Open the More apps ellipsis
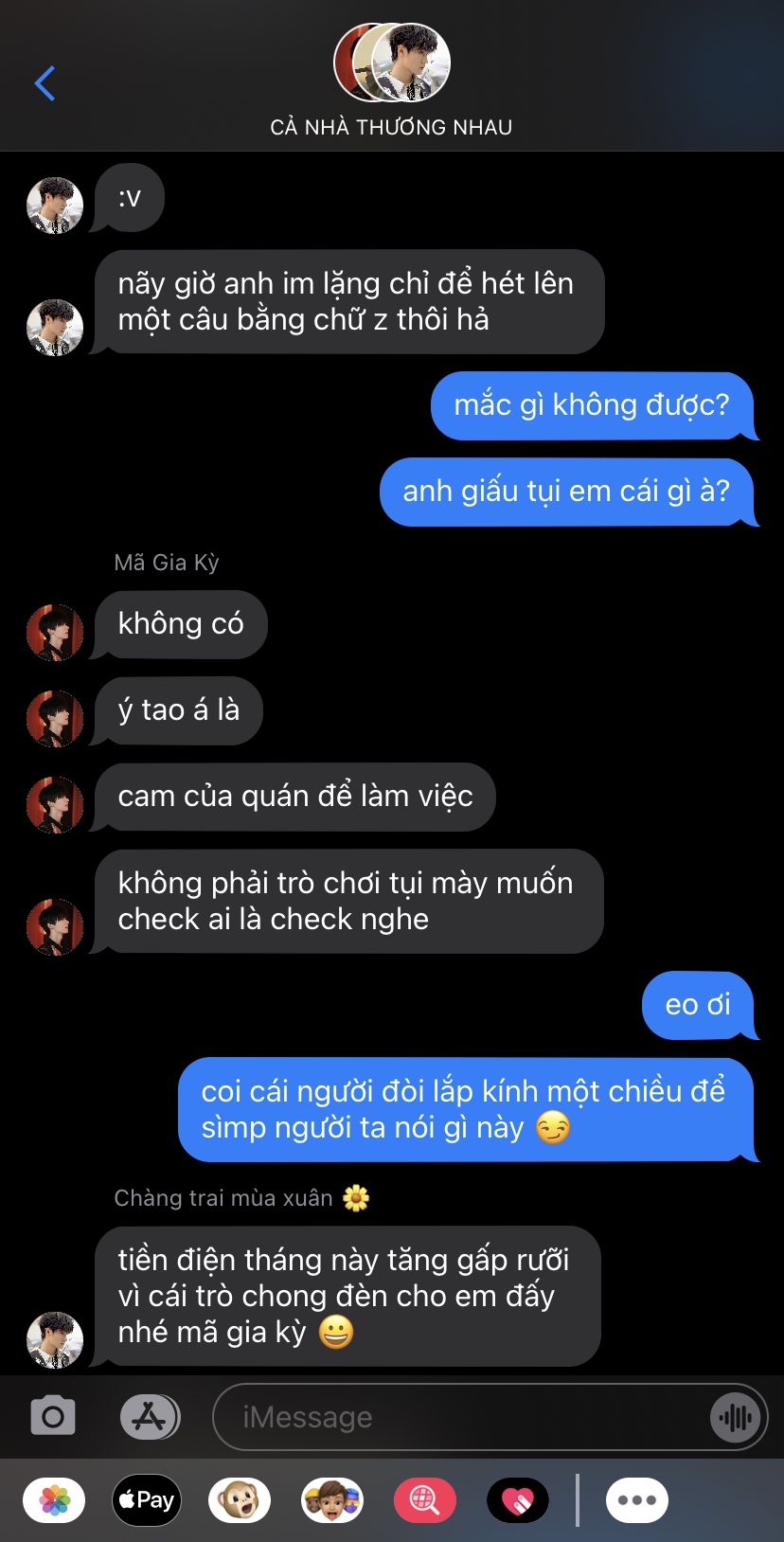The image size is (784, 1542). pyautogui.click(x=637, y=1500)
